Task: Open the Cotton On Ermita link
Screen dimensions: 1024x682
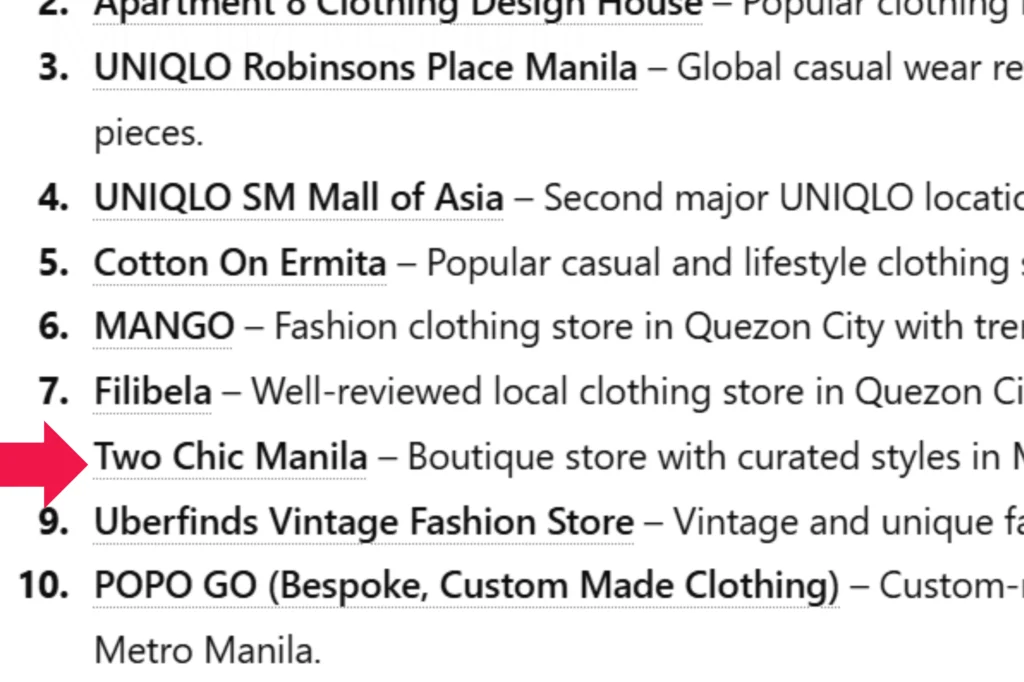Action: coord(240,263)
